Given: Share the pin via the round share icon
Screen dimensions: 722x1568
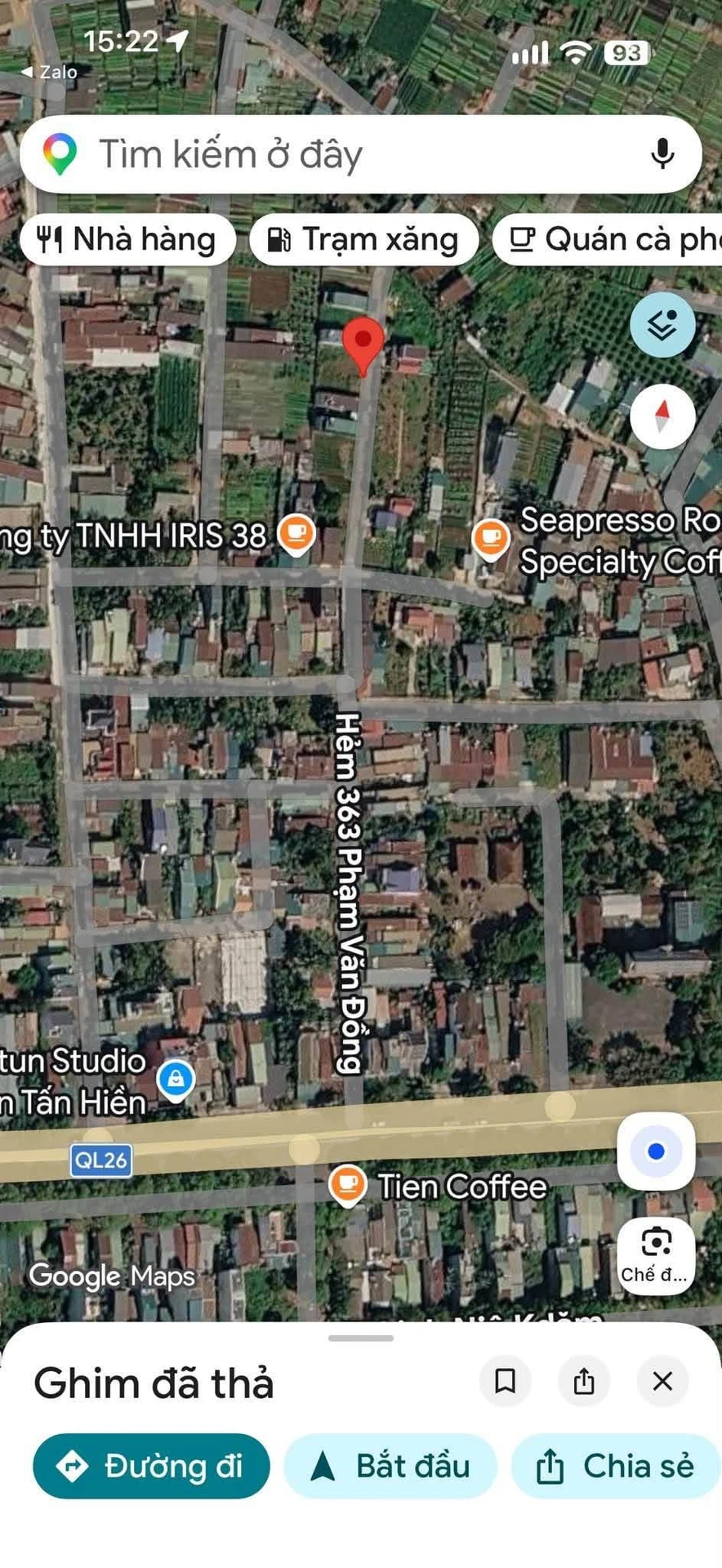Looking at the screenshot, I should point(584,1381).
